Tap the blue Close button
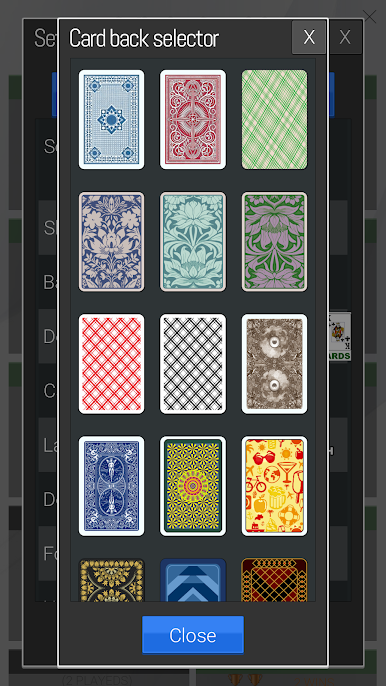Screen dimensions: 386x686 tap(193, 635)
